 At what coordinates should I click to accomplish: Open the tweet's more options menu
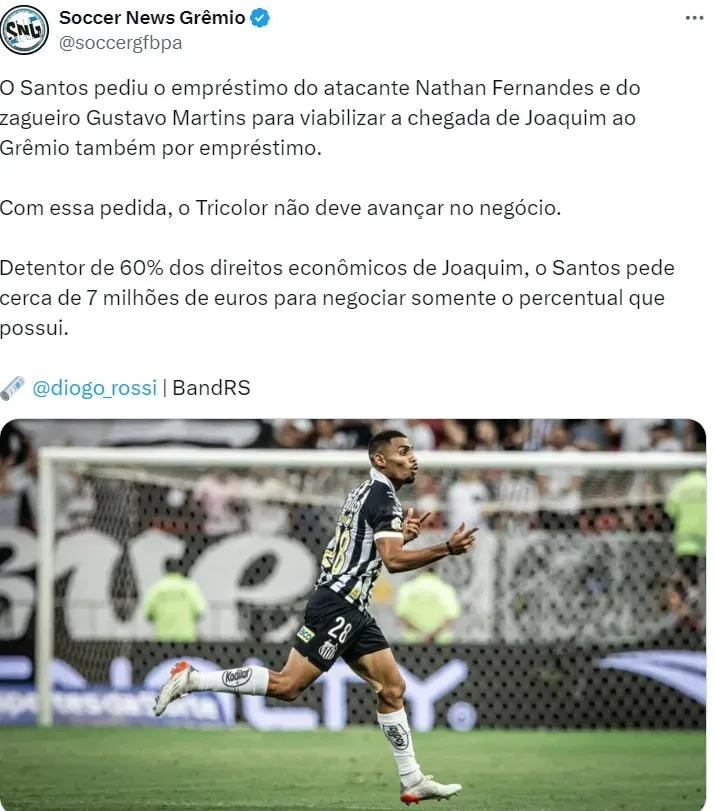tap(693, 18)
